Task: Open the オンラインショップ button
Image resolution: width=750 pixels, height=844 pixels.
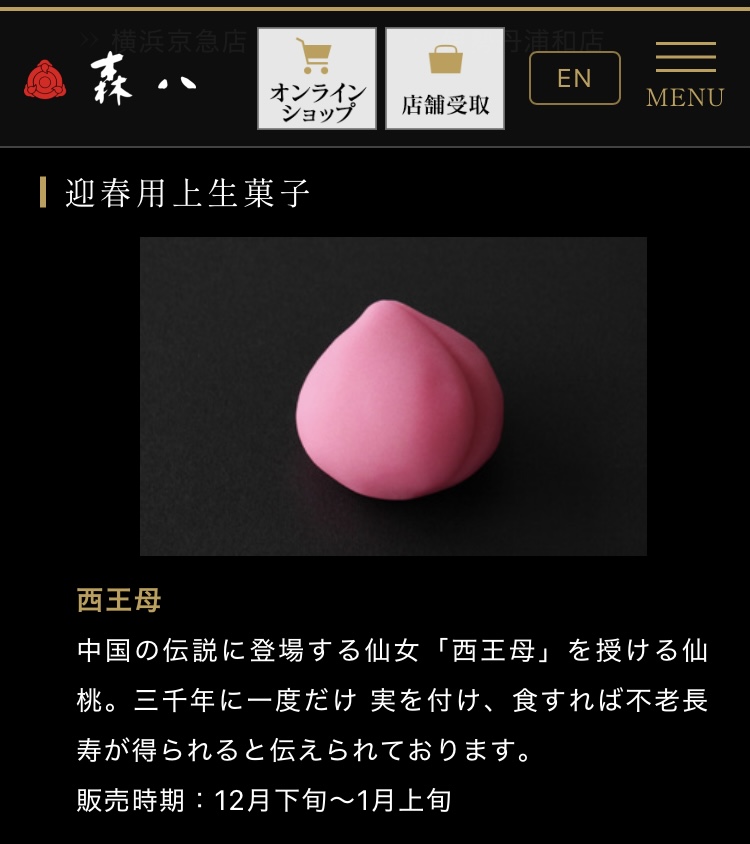Action: (317, 79)
